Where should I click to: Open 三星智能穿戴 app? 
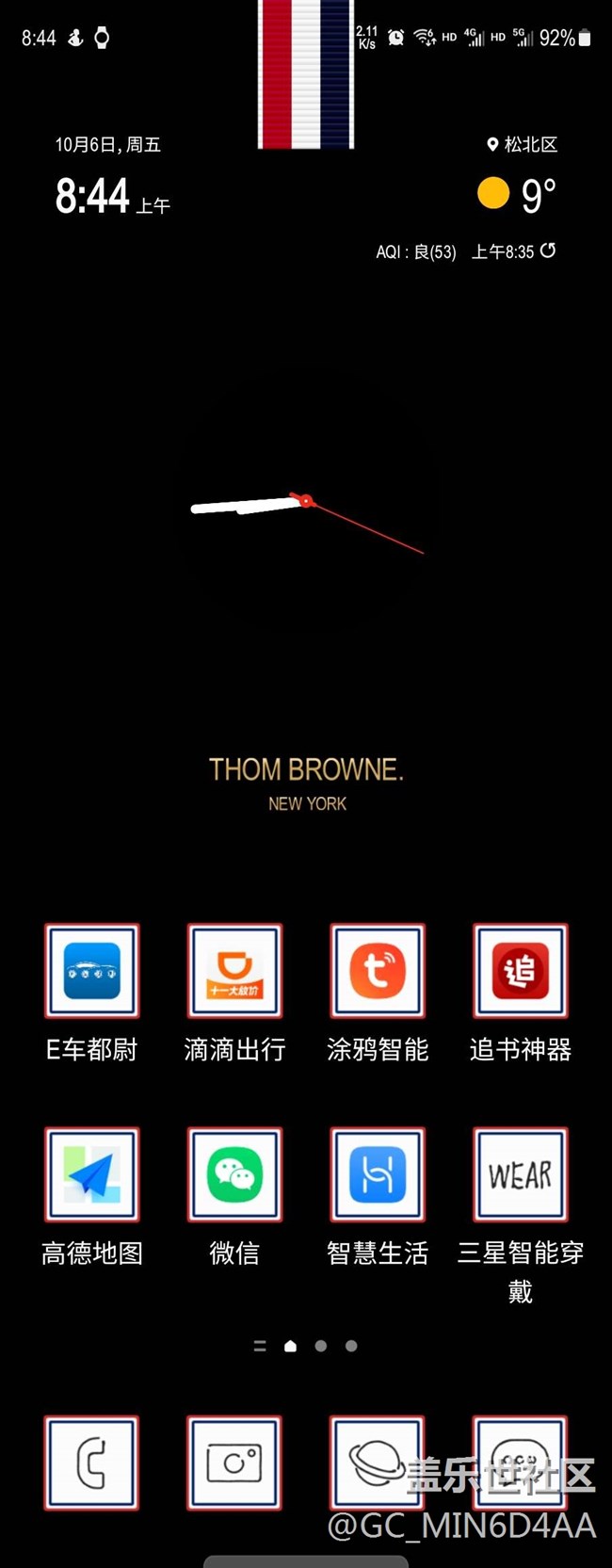520,1174
